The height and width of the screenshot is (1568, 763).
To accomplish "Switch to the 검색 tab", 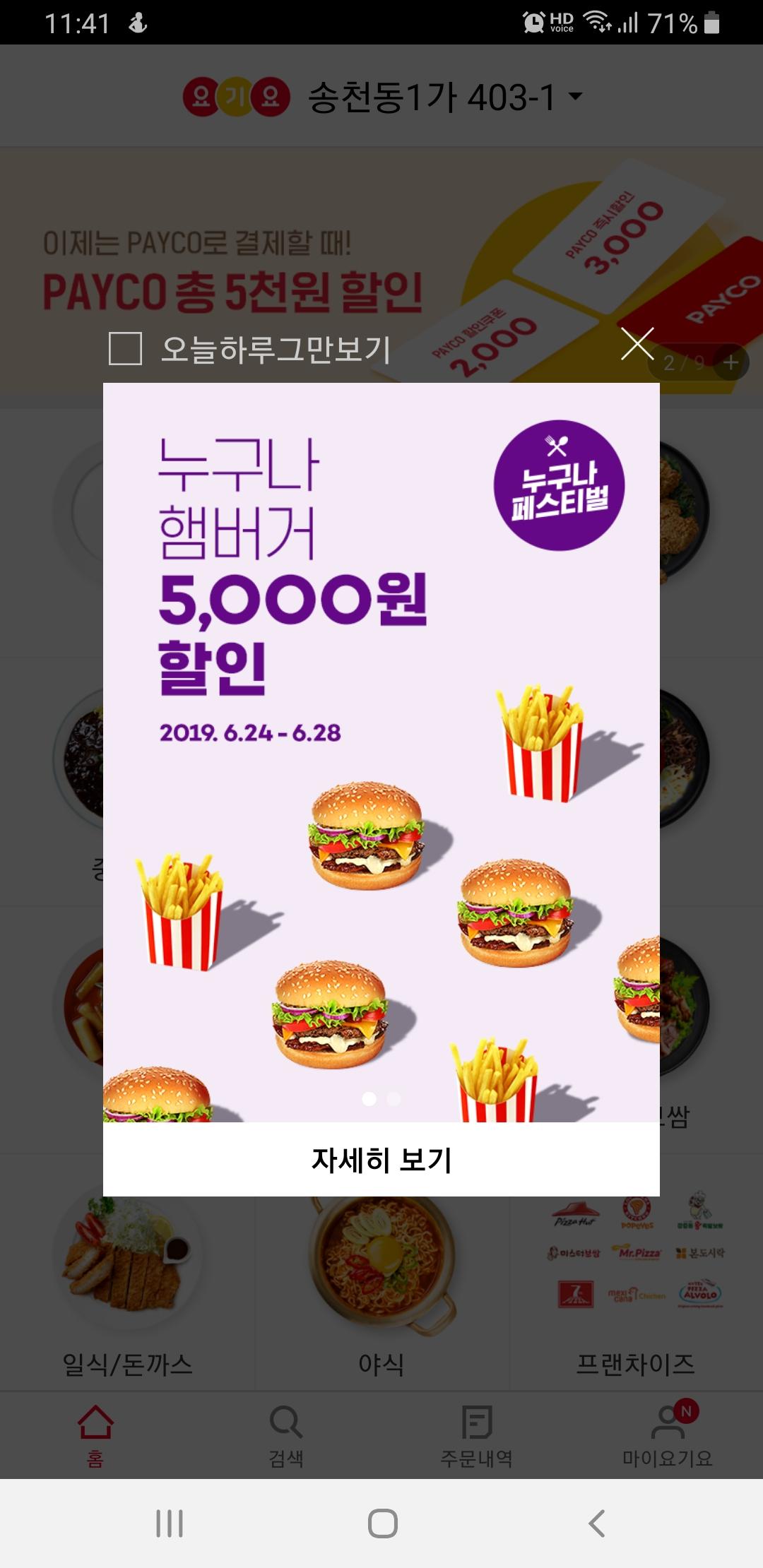I will pos(286,1435).
